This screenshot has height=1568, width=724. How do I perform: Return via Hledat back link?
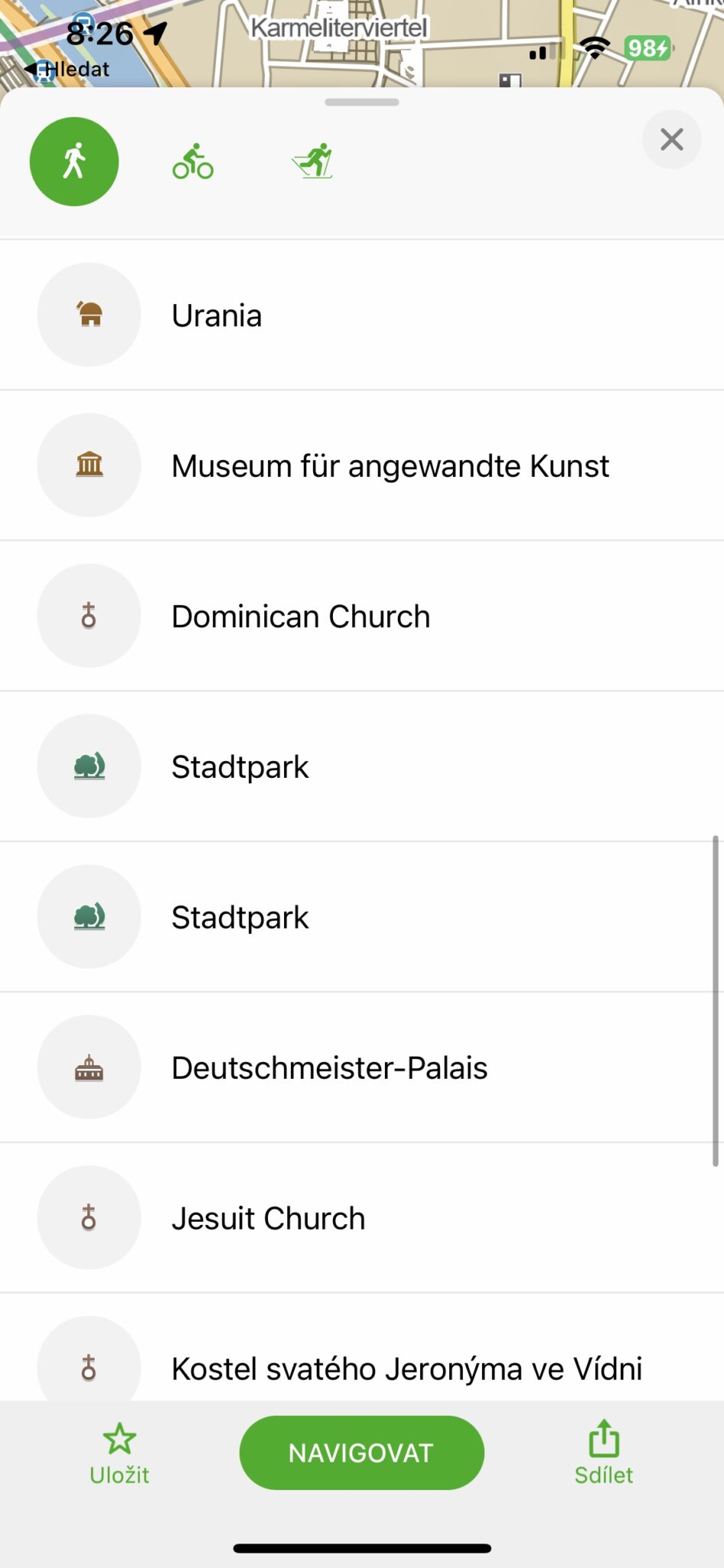(69, 69)
